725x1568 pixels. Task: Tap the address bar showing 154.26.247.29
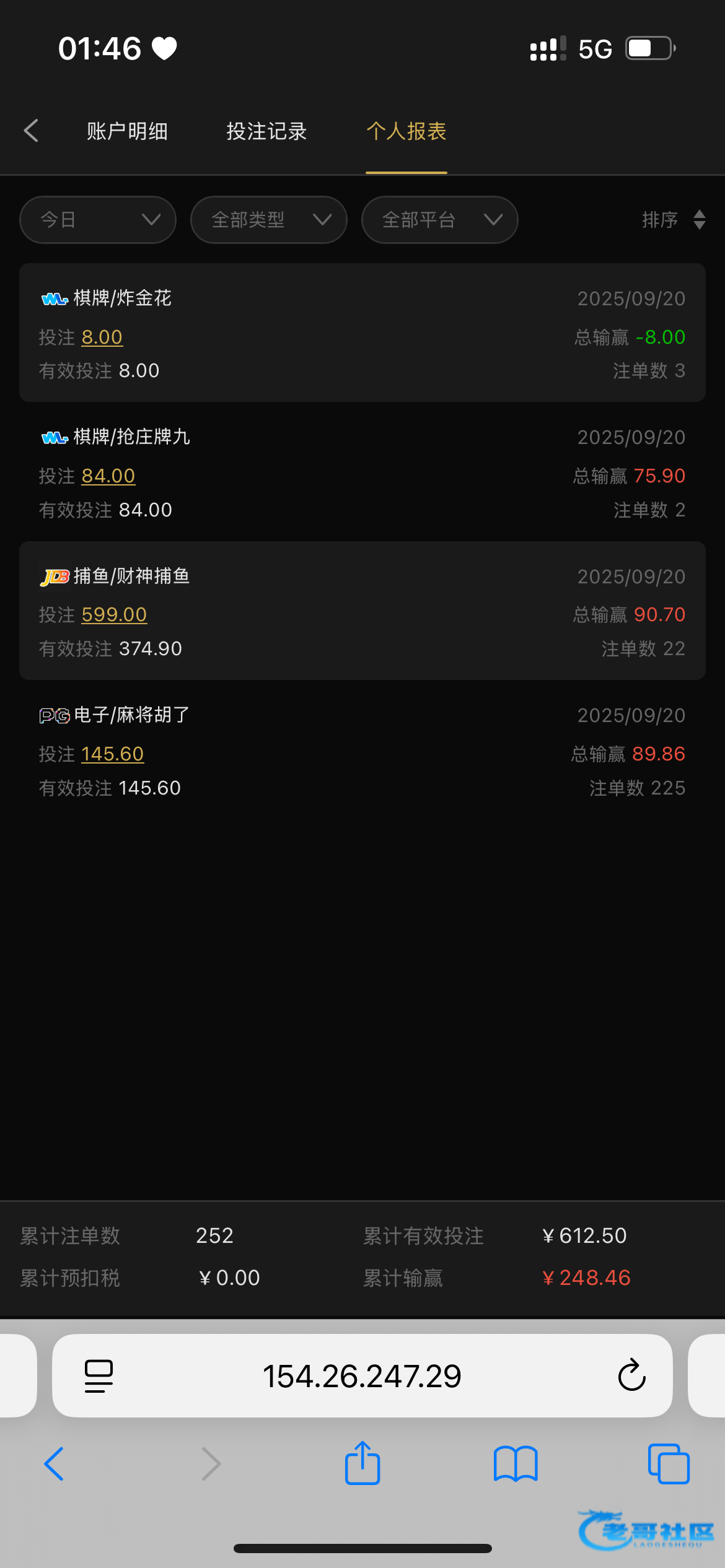point(362,1376)
